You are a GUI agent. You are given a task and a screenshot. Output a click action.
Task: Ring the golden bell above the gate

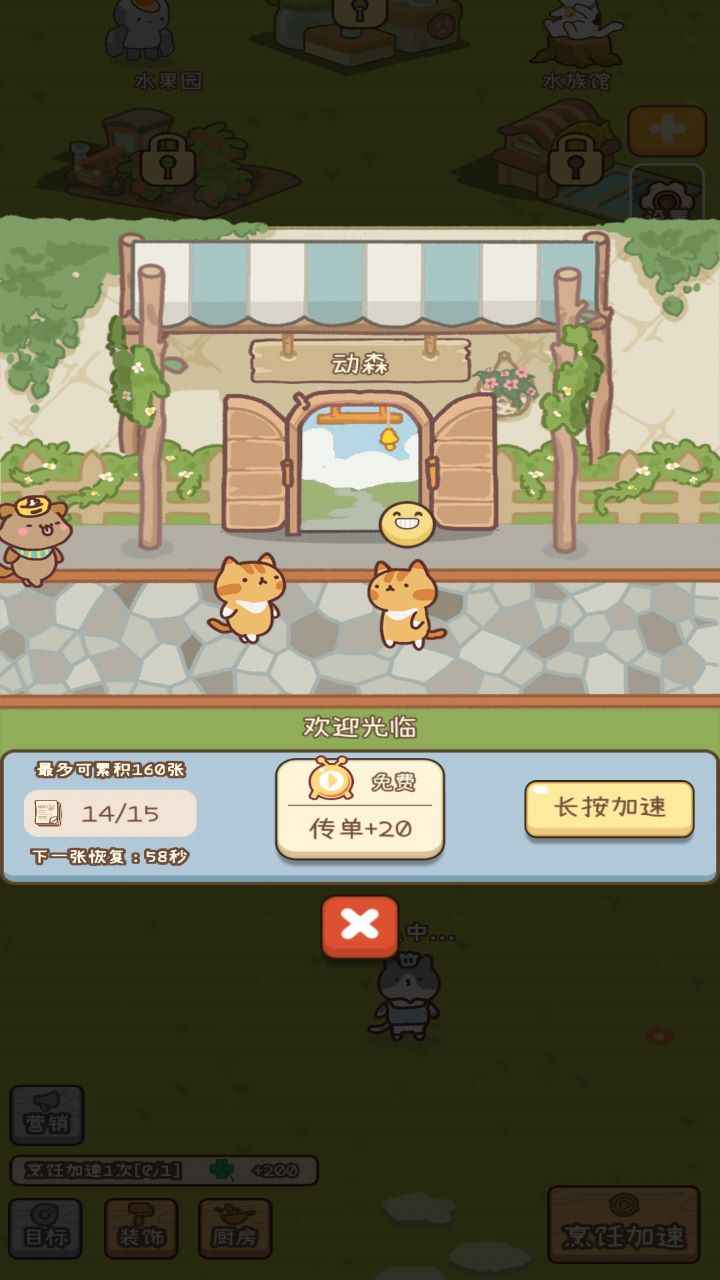387,437
